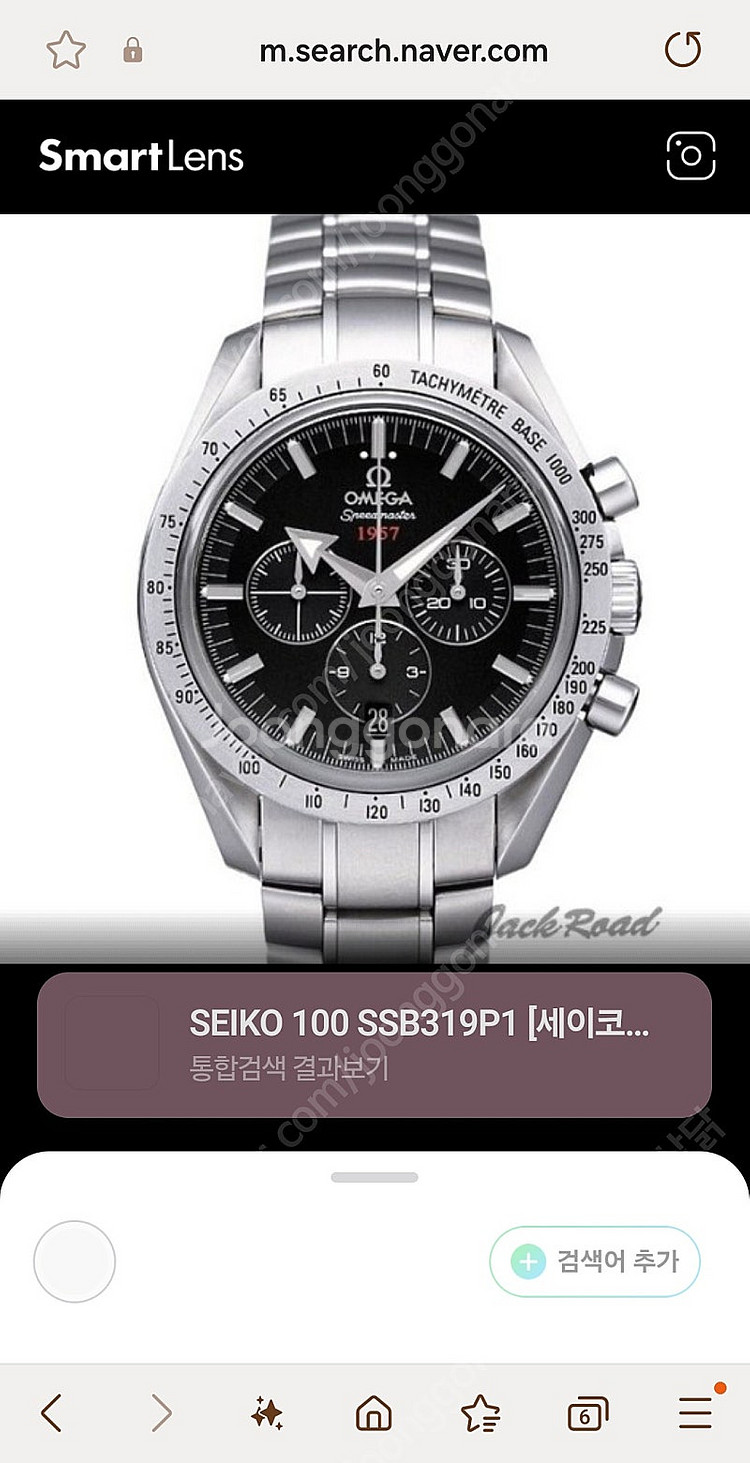Open the bookmarks list
The width and height of the screenshot is (750, 1463).
(481, 1413)
